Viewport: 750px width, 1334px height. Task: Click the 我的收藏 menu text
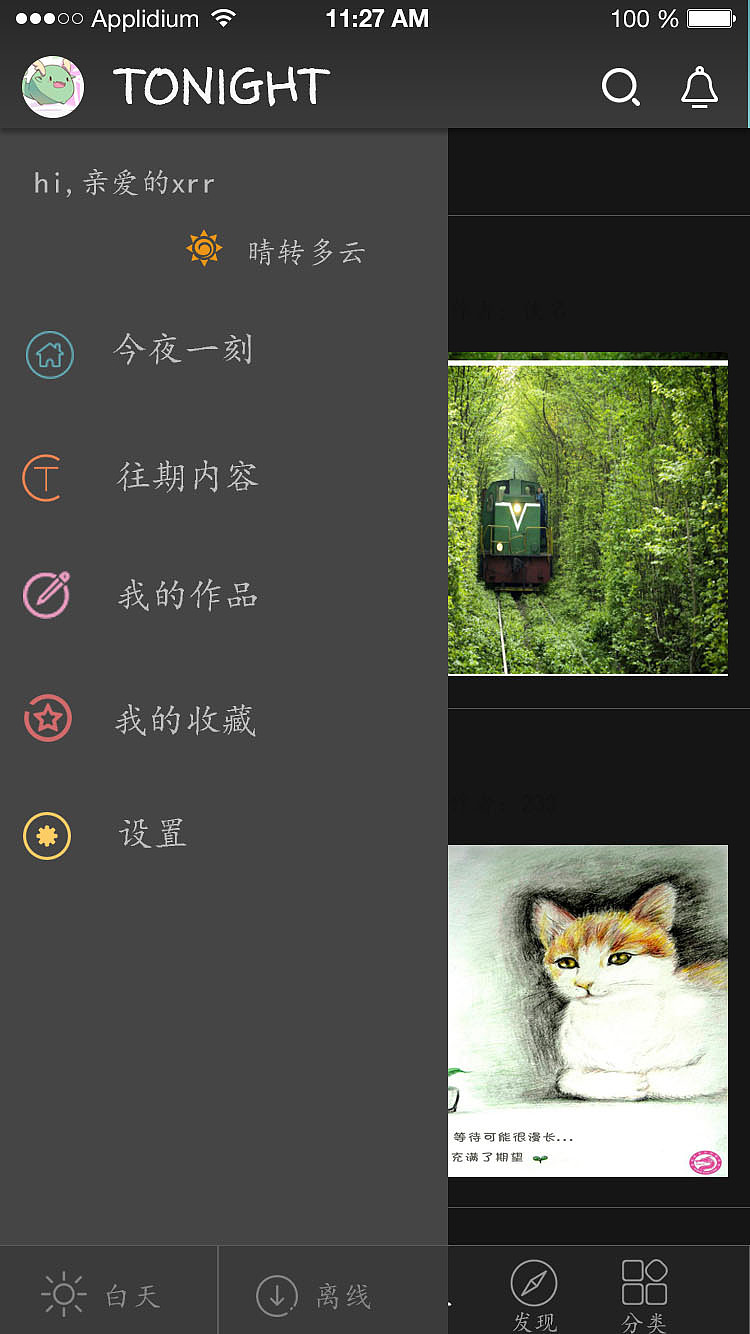[187, 718]
